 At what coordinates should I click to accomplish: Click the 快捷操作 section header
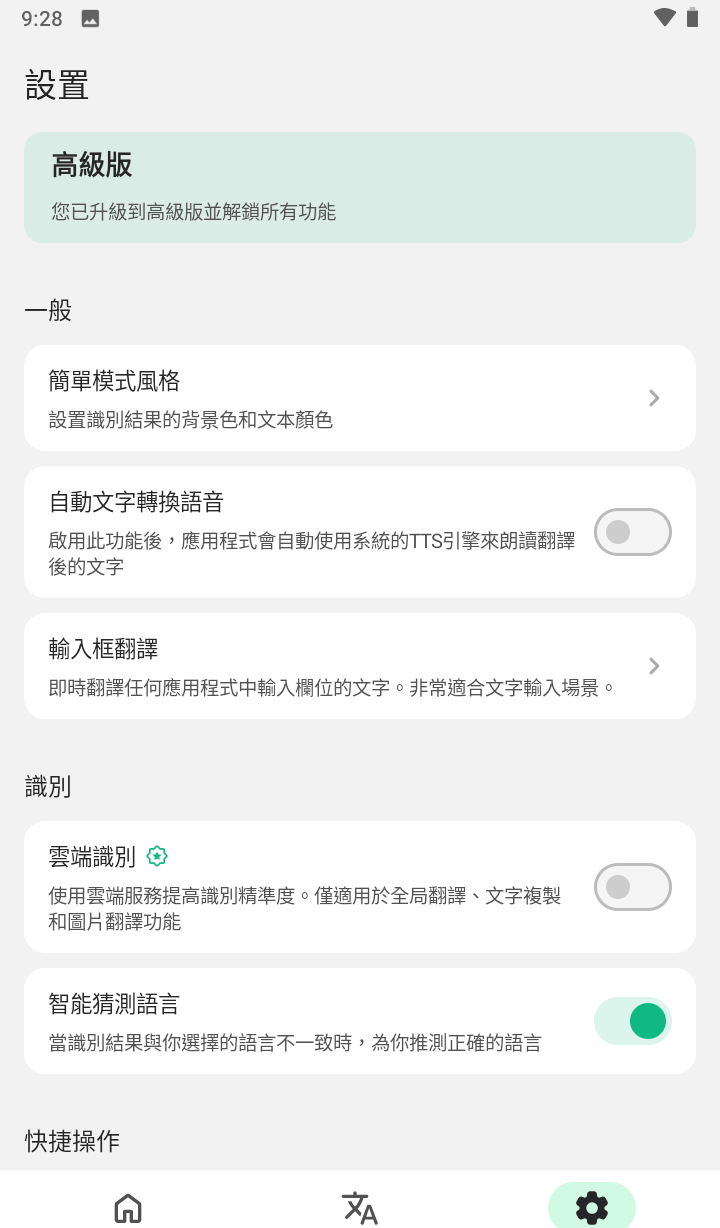(70, 1141)
